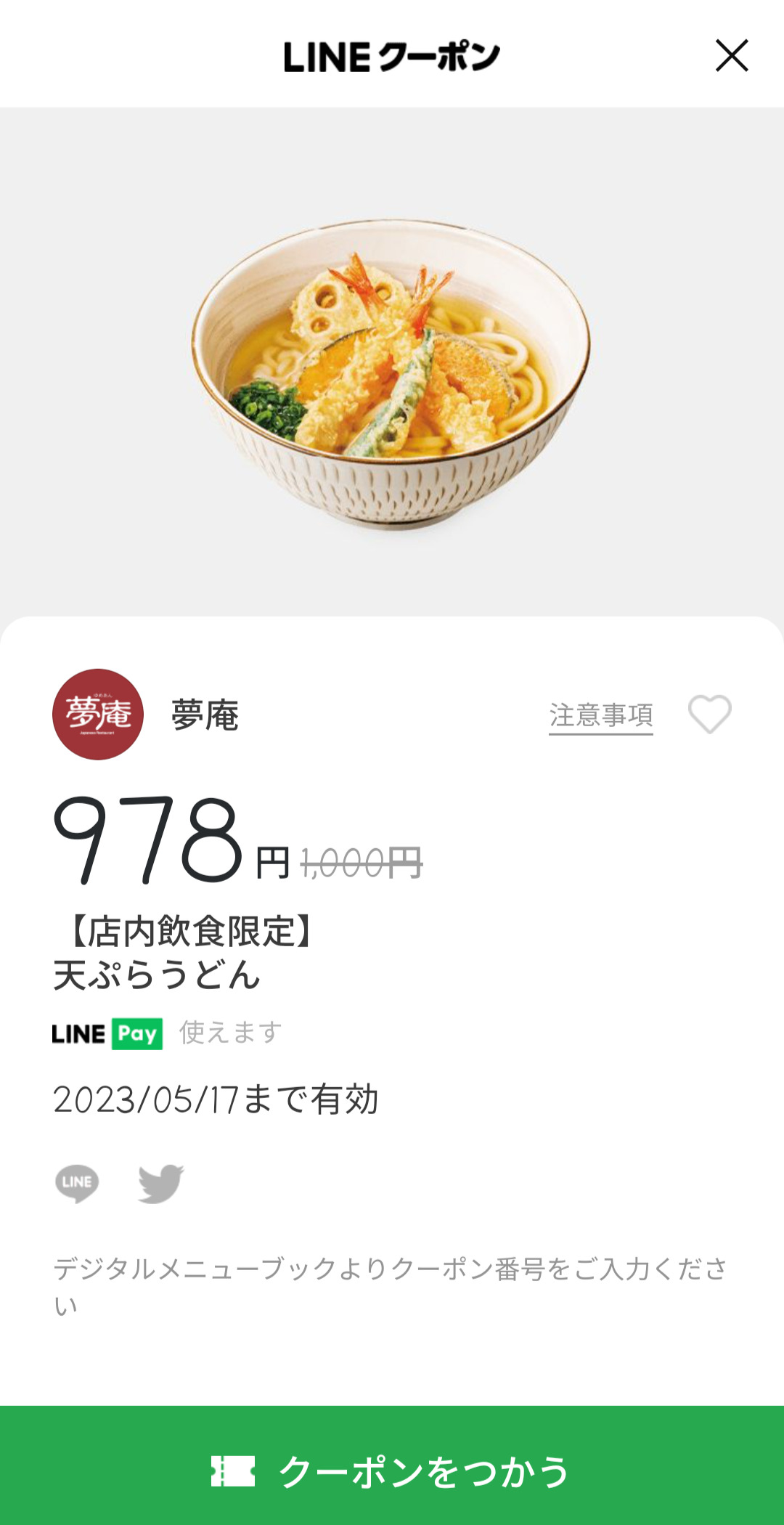Image resolution: width=784 pixels, height=1525 pixels.
Task: Share the coupon on Twitter
Action: pyautogui.click(x=161, y=1183)
